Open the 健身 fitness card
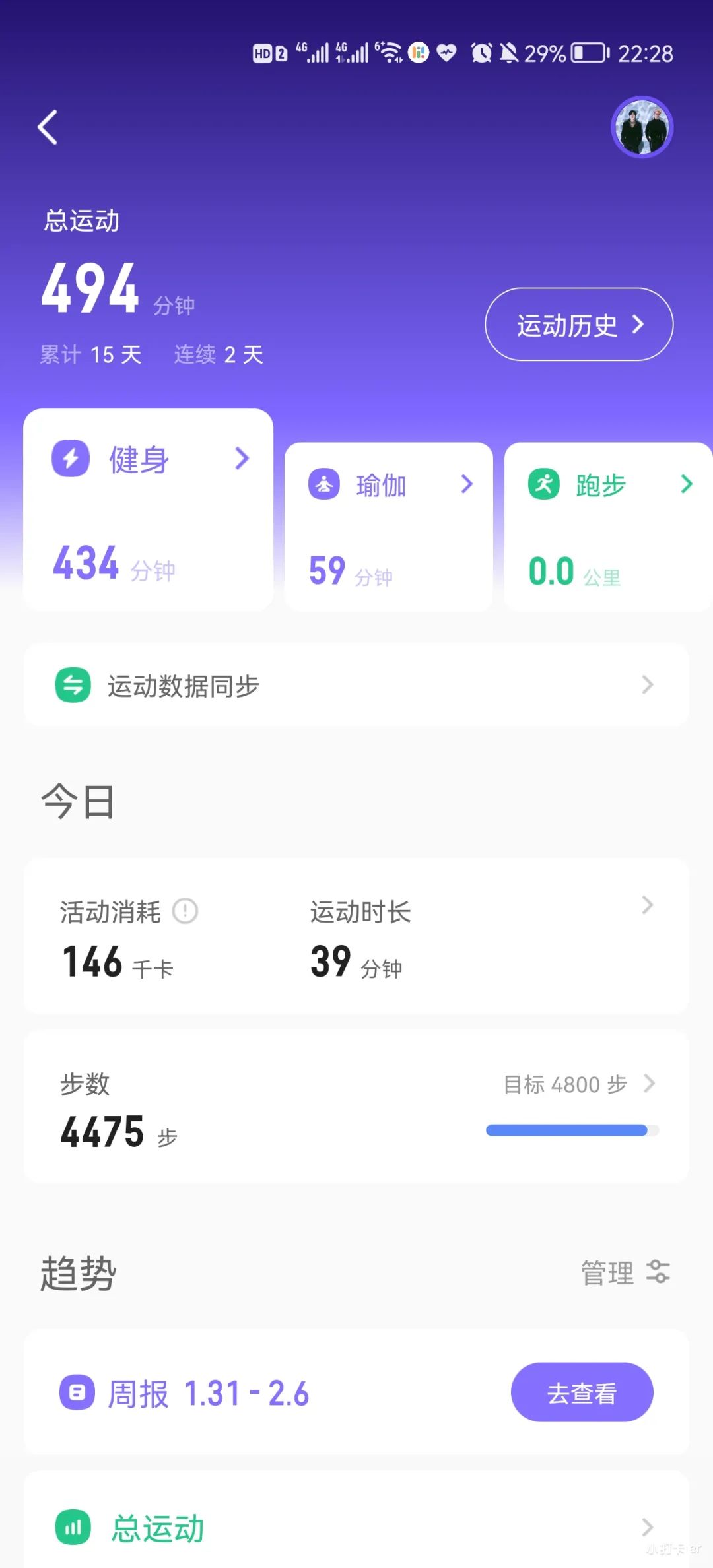713x1568 pixels. click(x=148, y=509)
